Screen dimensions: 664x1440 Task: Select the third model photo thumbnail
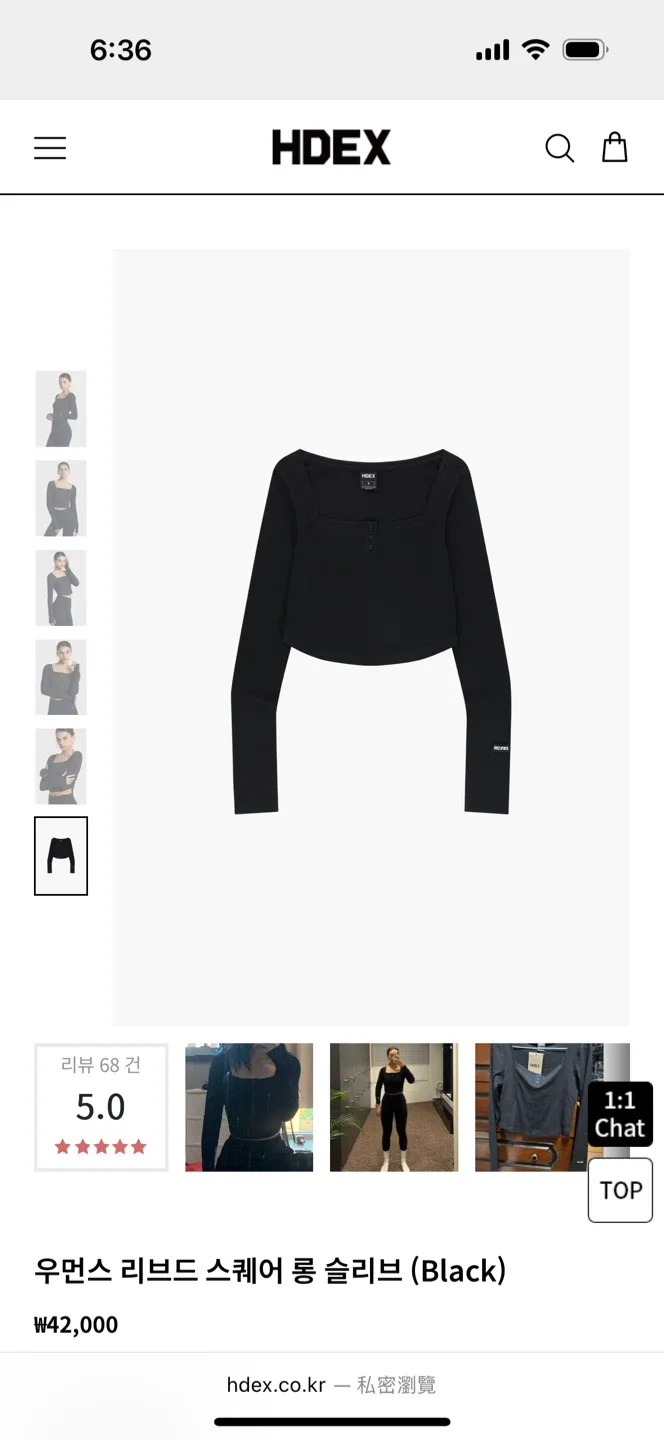[61, 588]
